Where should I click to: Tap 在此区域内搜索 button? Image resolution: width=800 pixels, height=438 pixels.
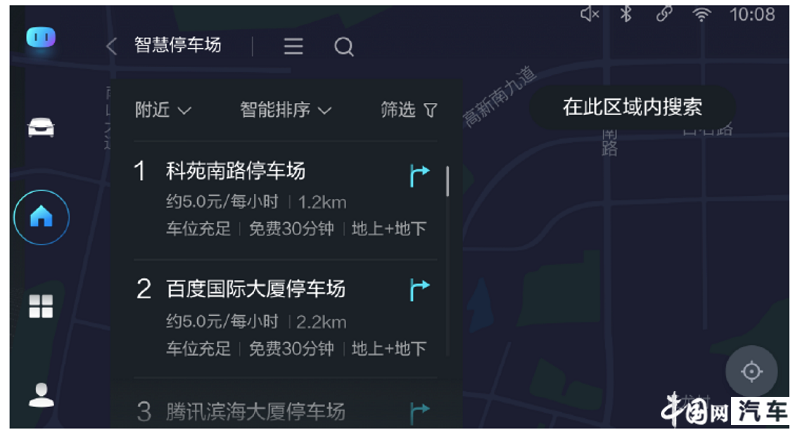pos(632,107)
